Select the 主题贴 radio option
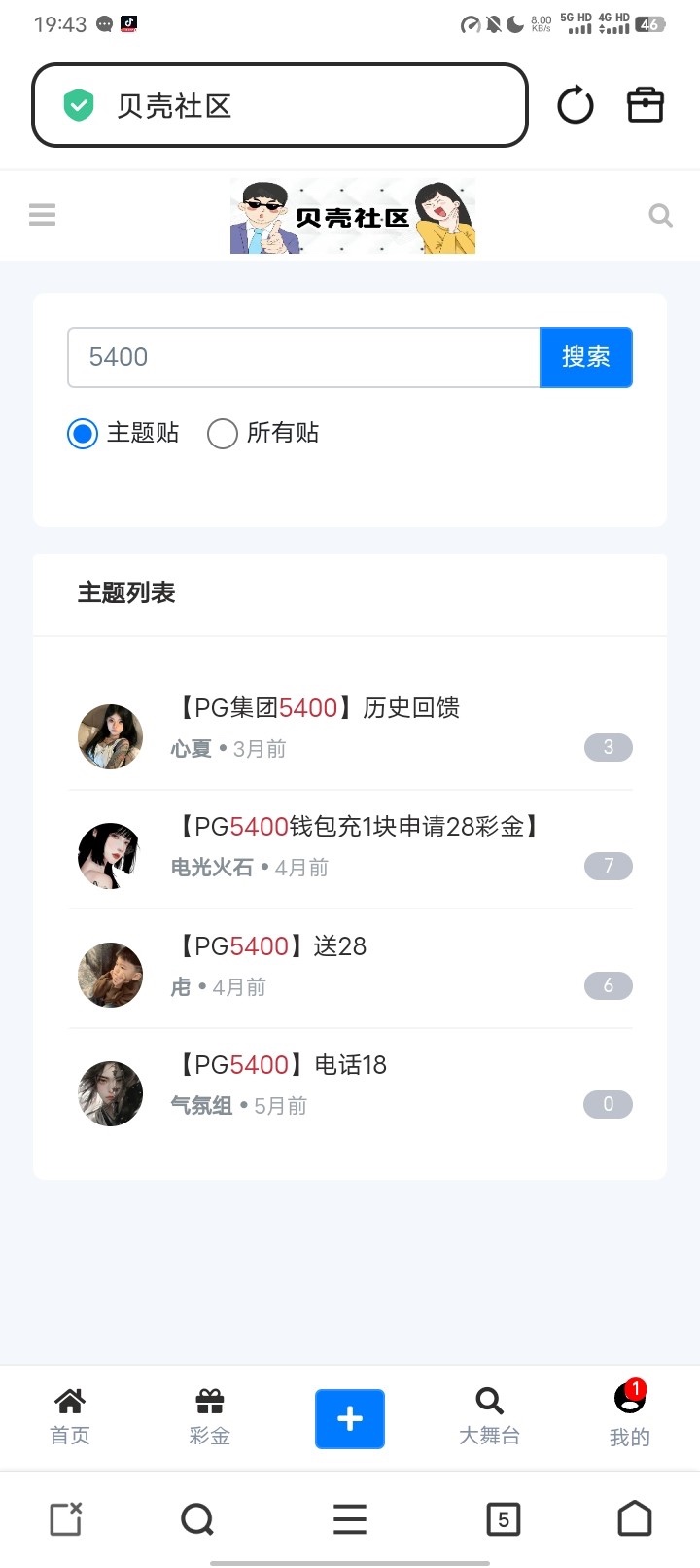Viewport: 700px width, 1568px height. point(83,434)
